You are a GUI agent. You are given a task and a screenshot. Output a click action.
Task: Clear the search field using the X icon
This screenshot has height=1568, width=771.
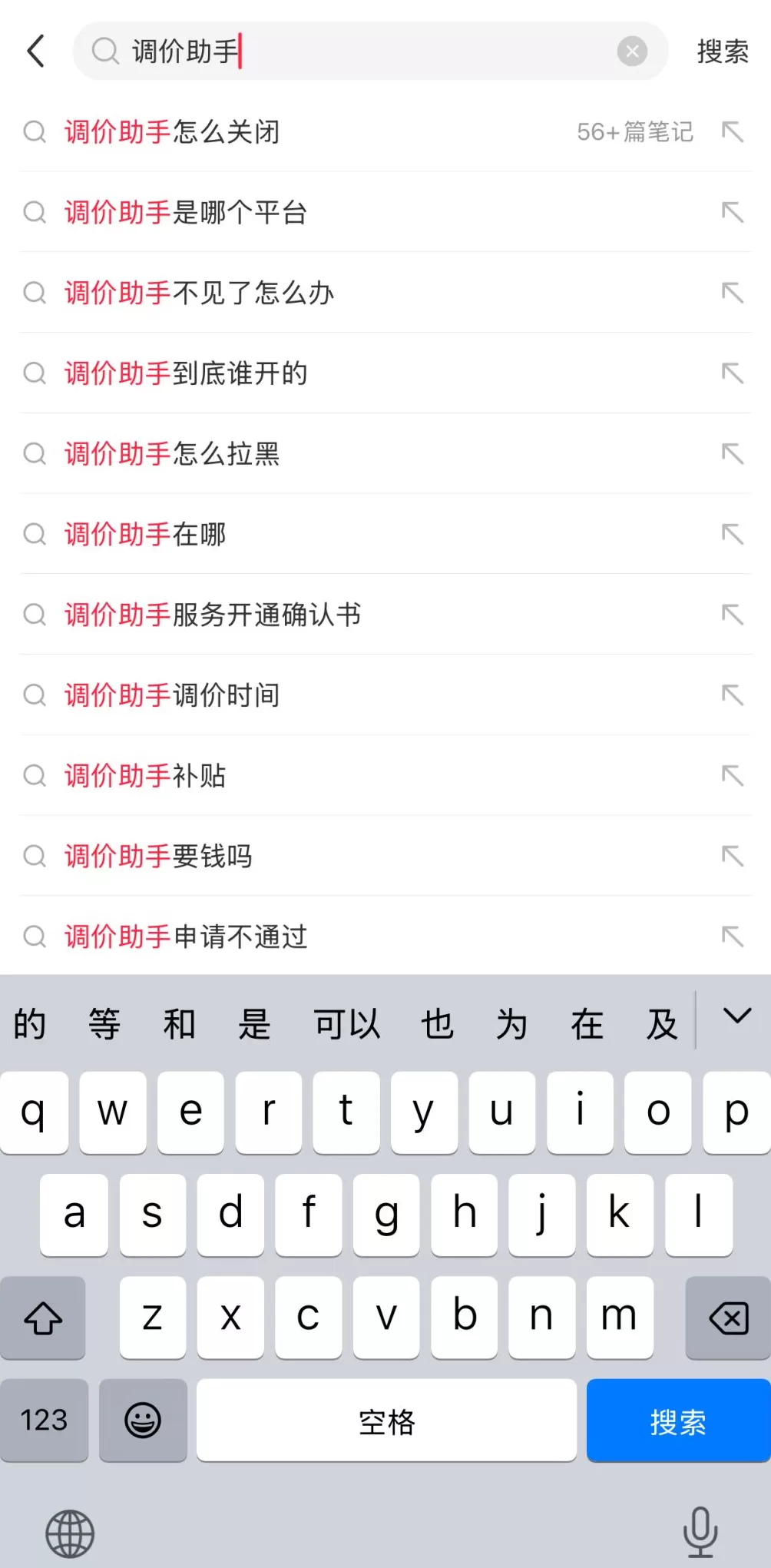[632, 51]
